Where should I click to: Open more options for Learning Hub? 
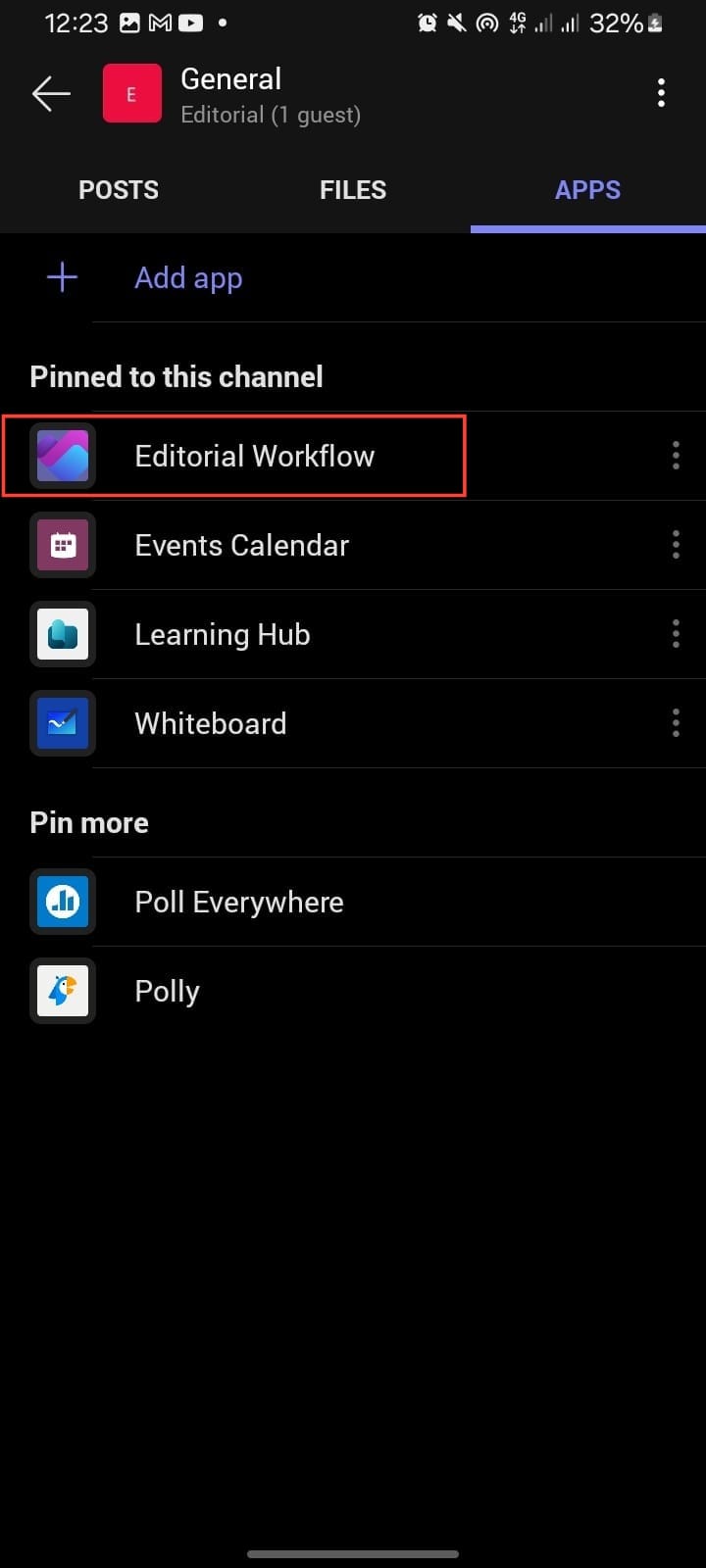[x=676, y=634]
